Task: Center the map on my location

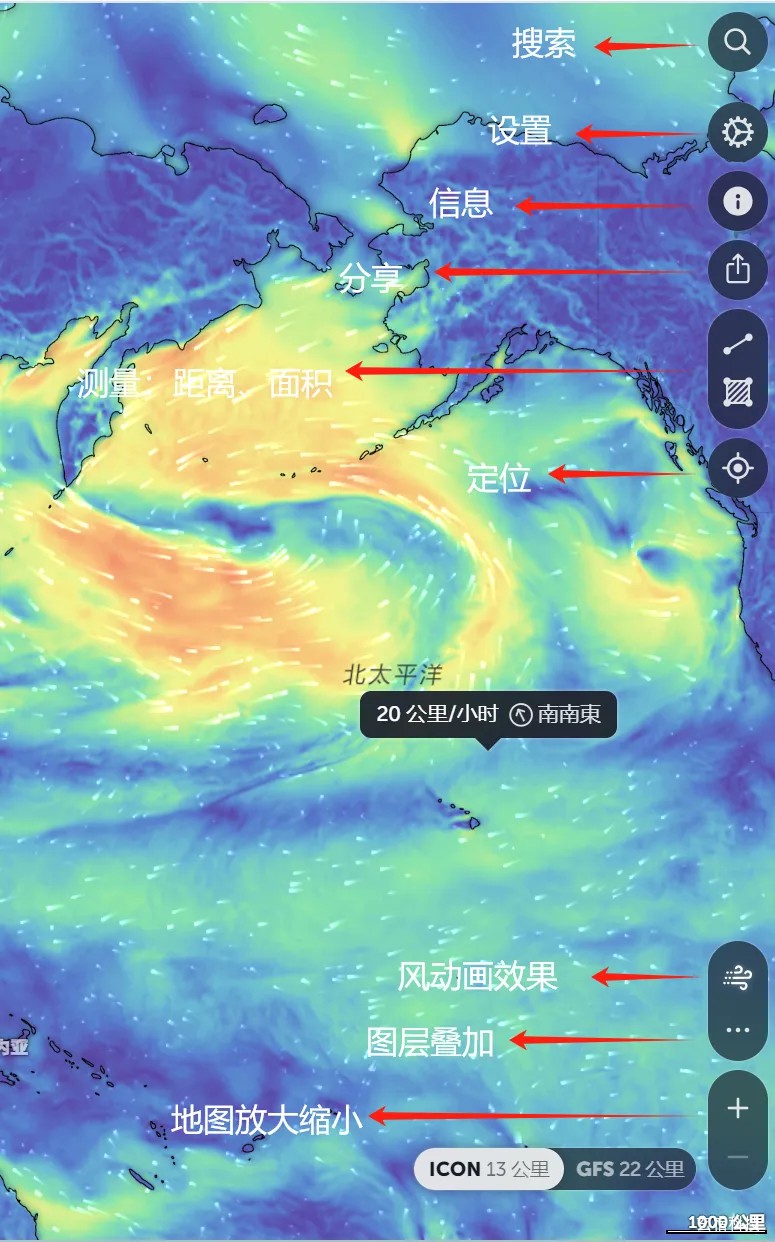Action: [x=738, y=467]
